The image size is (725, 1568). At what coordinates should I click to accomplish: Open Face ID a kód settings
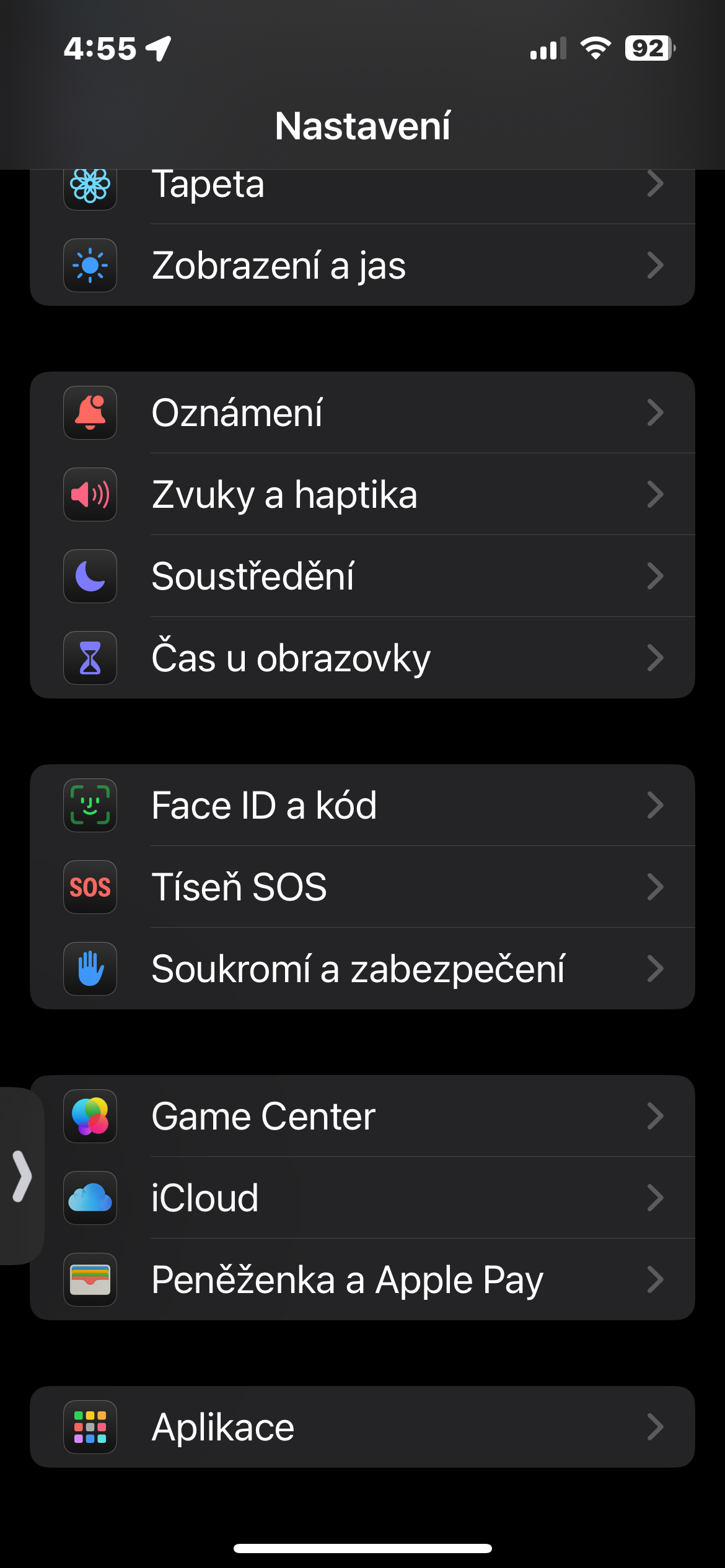[x=362, y=805]
